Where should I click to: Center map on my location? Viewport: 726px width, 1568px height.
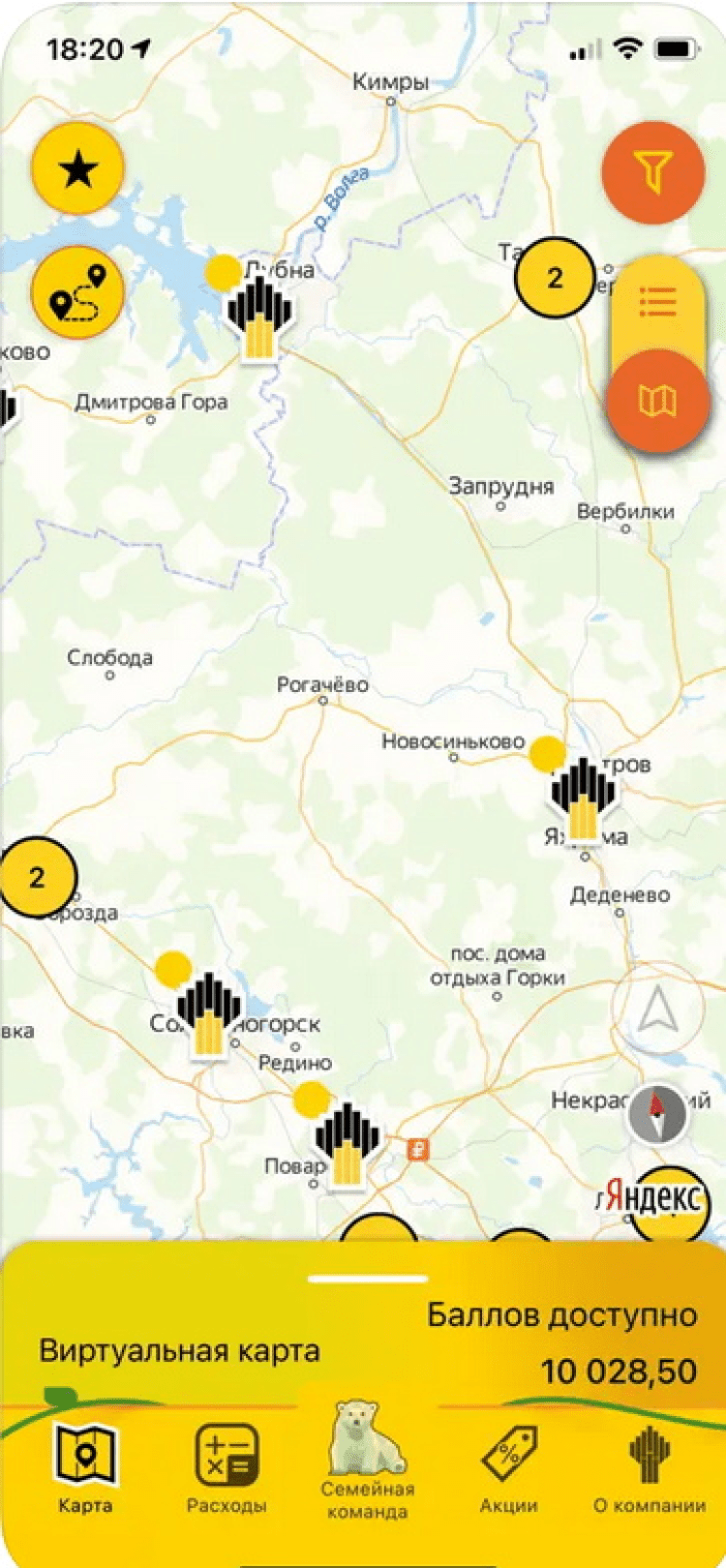point(658,1010)
